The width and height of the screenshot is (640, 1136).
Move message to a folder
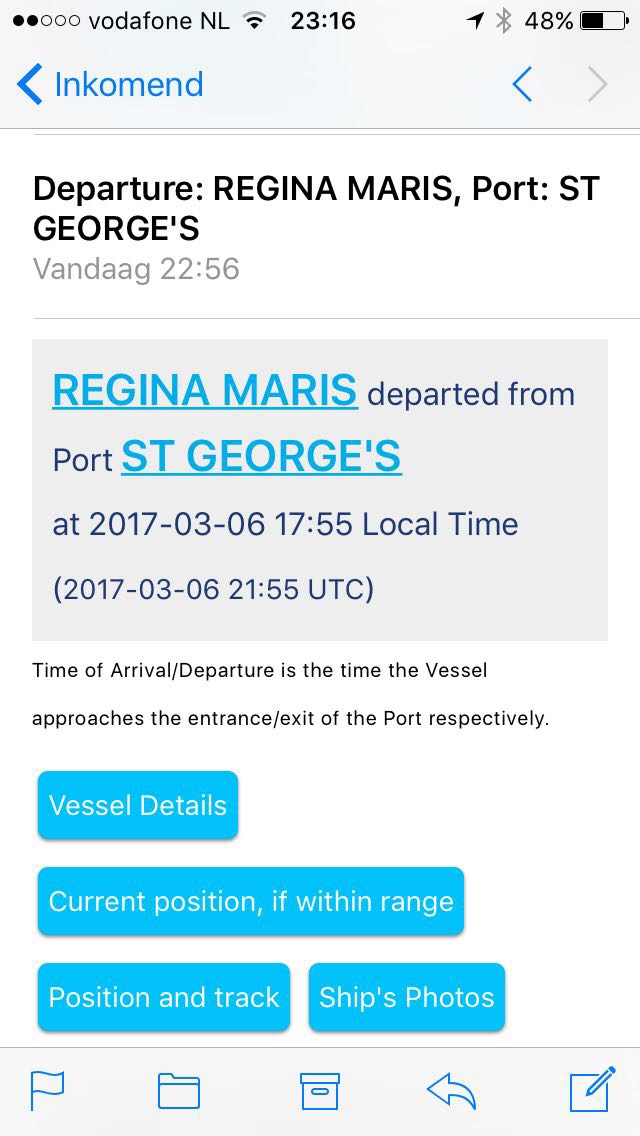[x=179, y=1091]
